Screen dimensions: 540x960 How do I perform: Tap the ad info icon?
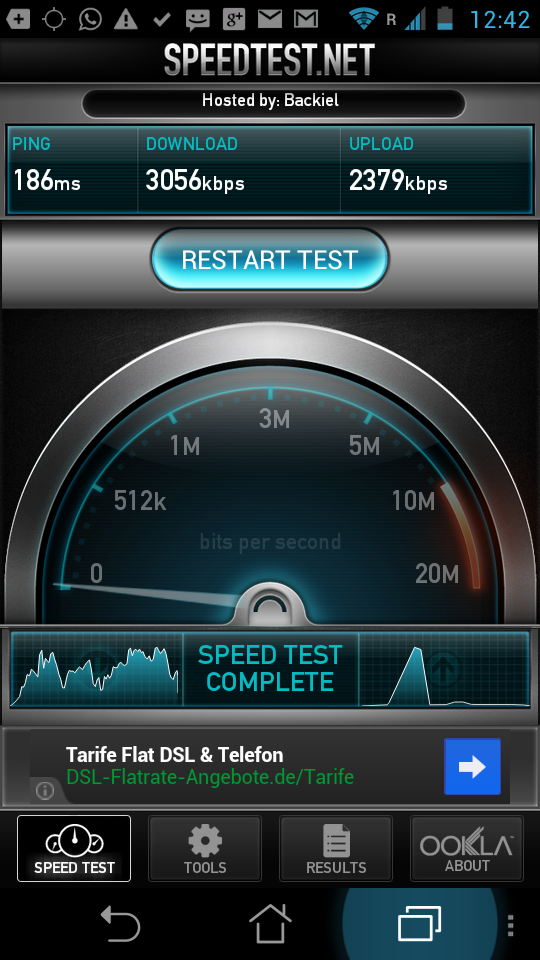(x=45, y=791)
